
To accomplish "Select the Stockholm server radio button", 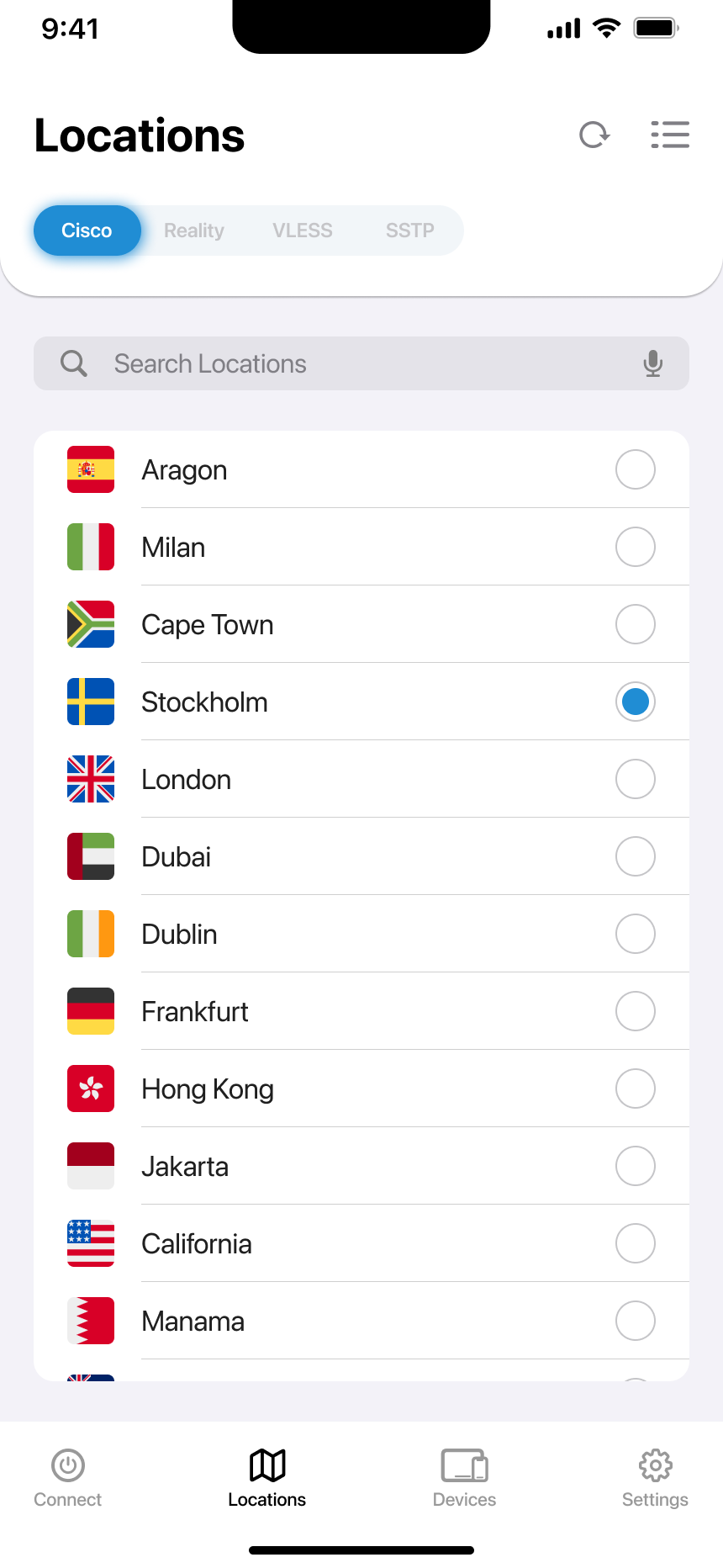I will pyautogui.click(x=635, y=702).
